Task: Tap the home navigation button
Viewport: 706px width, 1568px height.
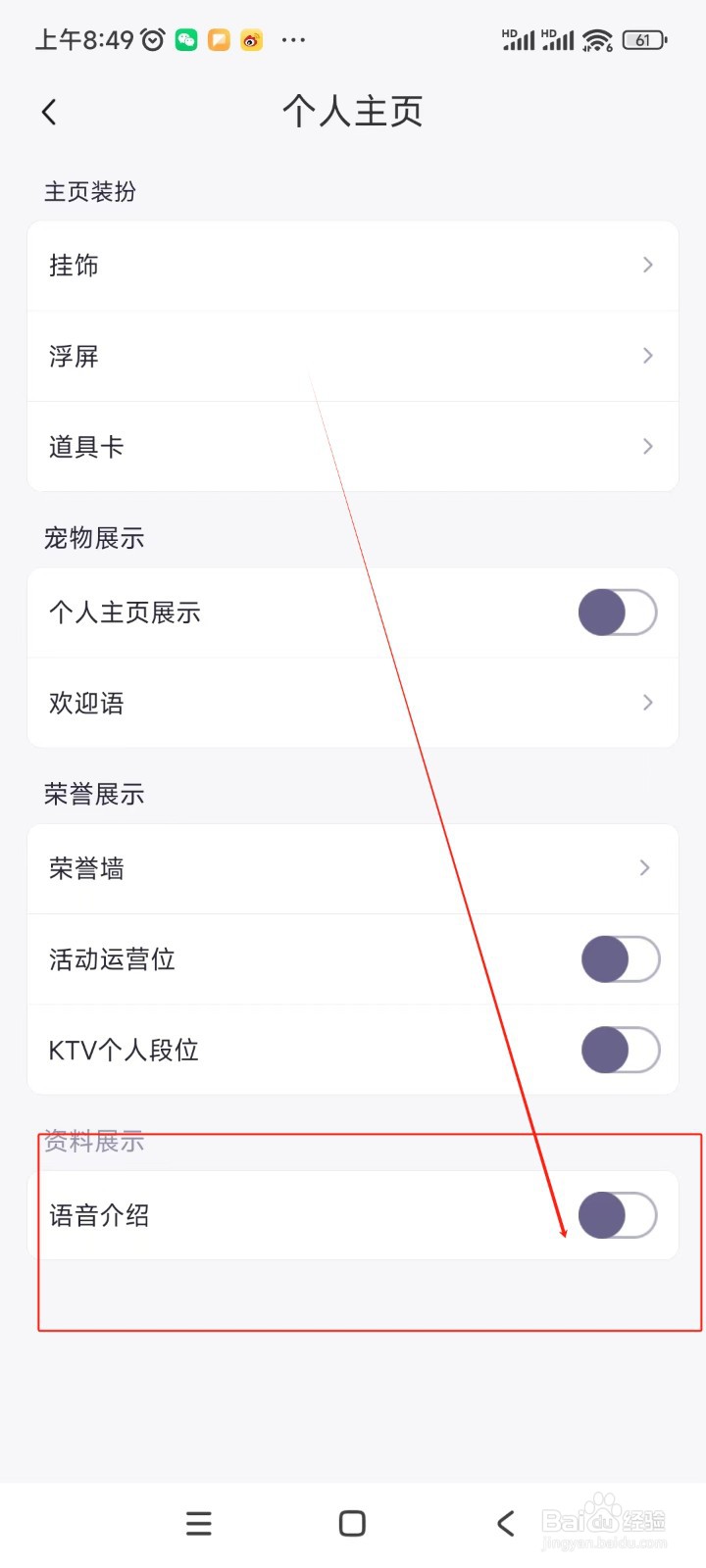Action: 351,1523
